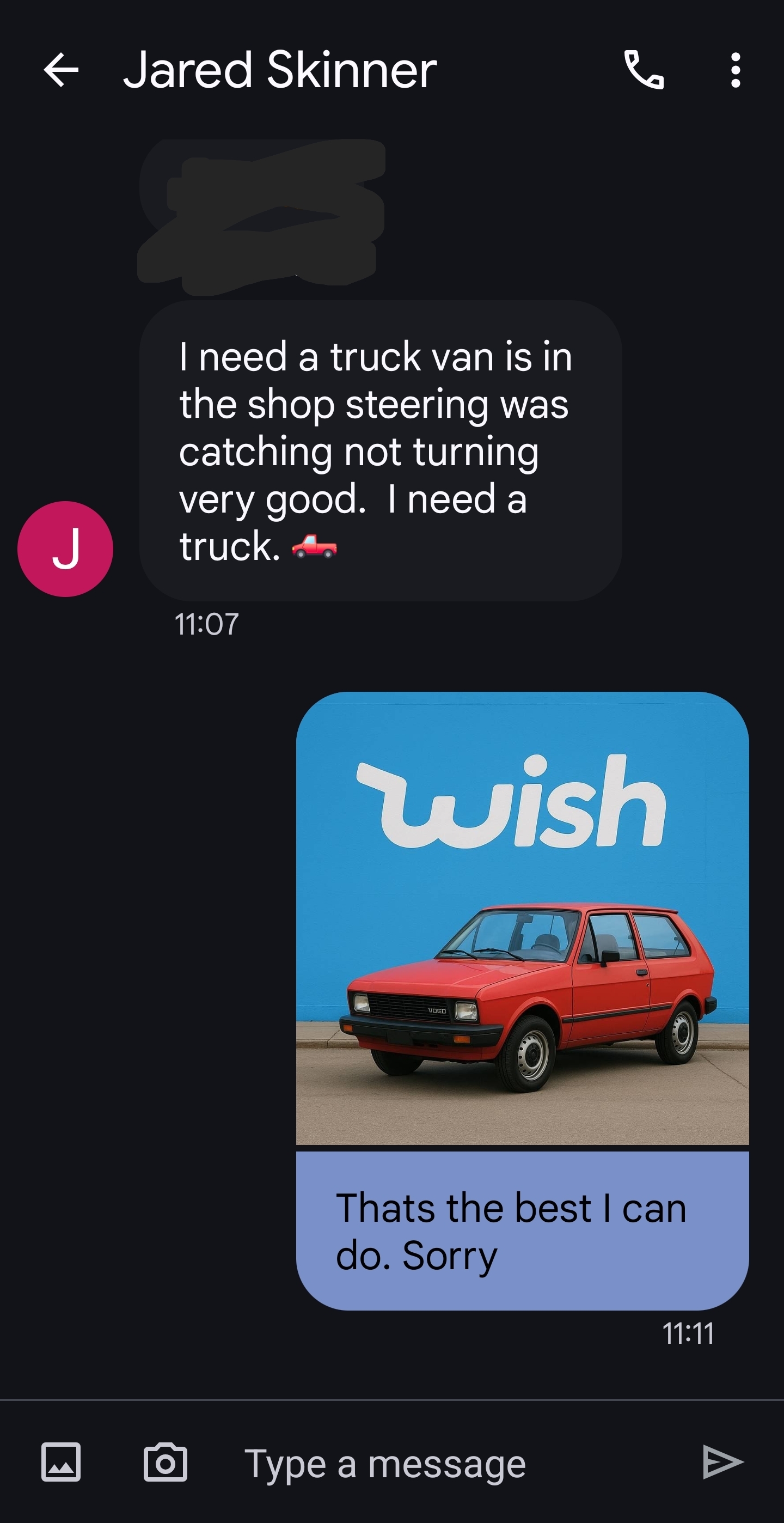Image resolution: width=784 pixels, height=1523 pixels.
Task: Call Jared Skinner
Action: [x=644, y=70]
